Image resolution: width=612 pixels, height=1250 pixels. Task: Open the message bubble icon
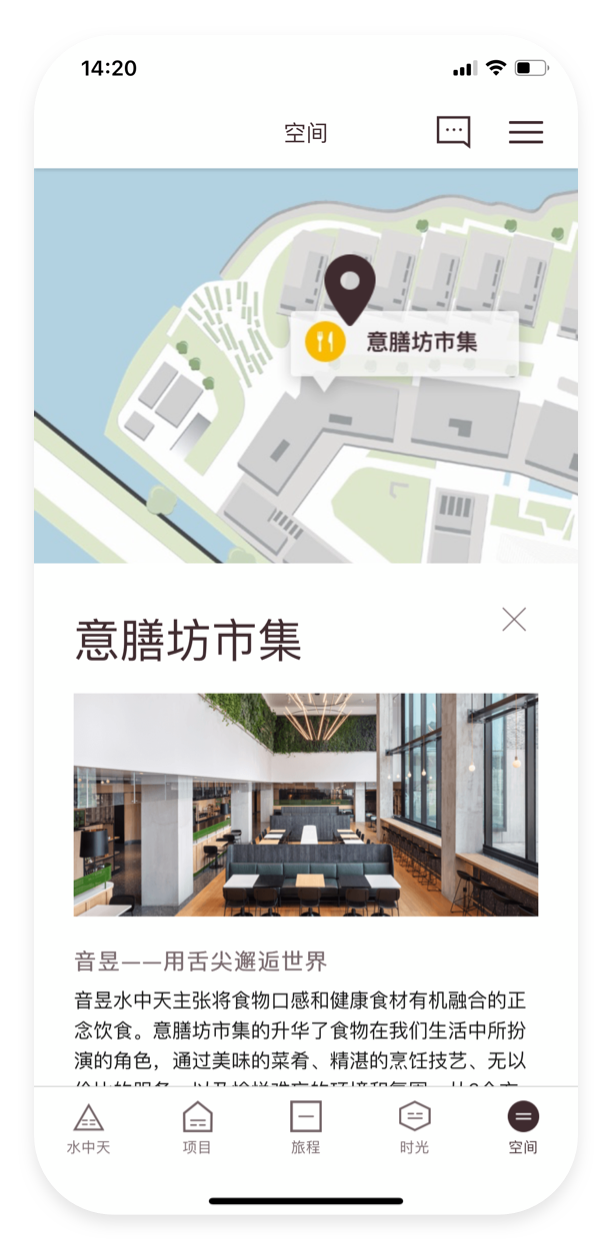453,132
